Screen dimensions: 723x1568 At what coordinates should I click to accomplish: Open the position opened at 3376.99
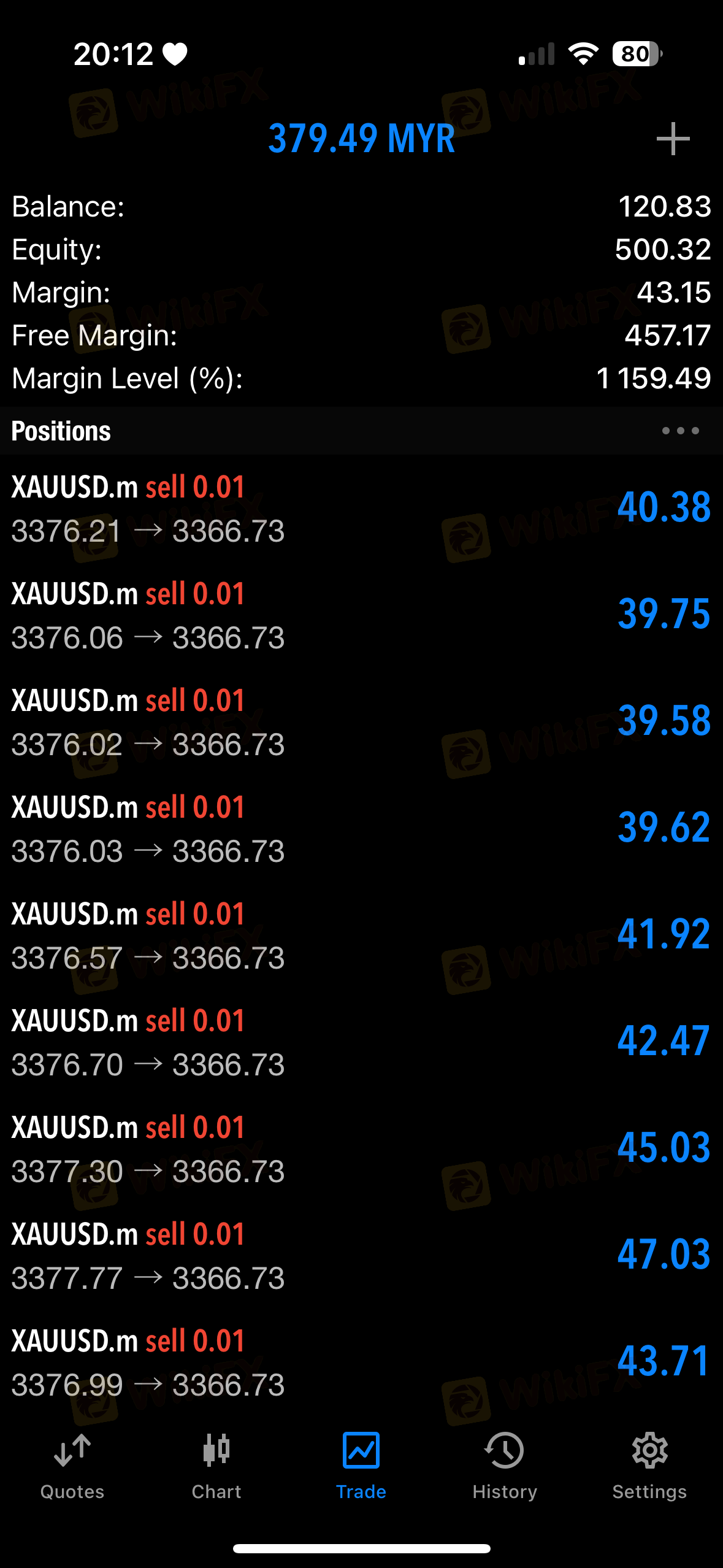click(x=361, y=1362)
